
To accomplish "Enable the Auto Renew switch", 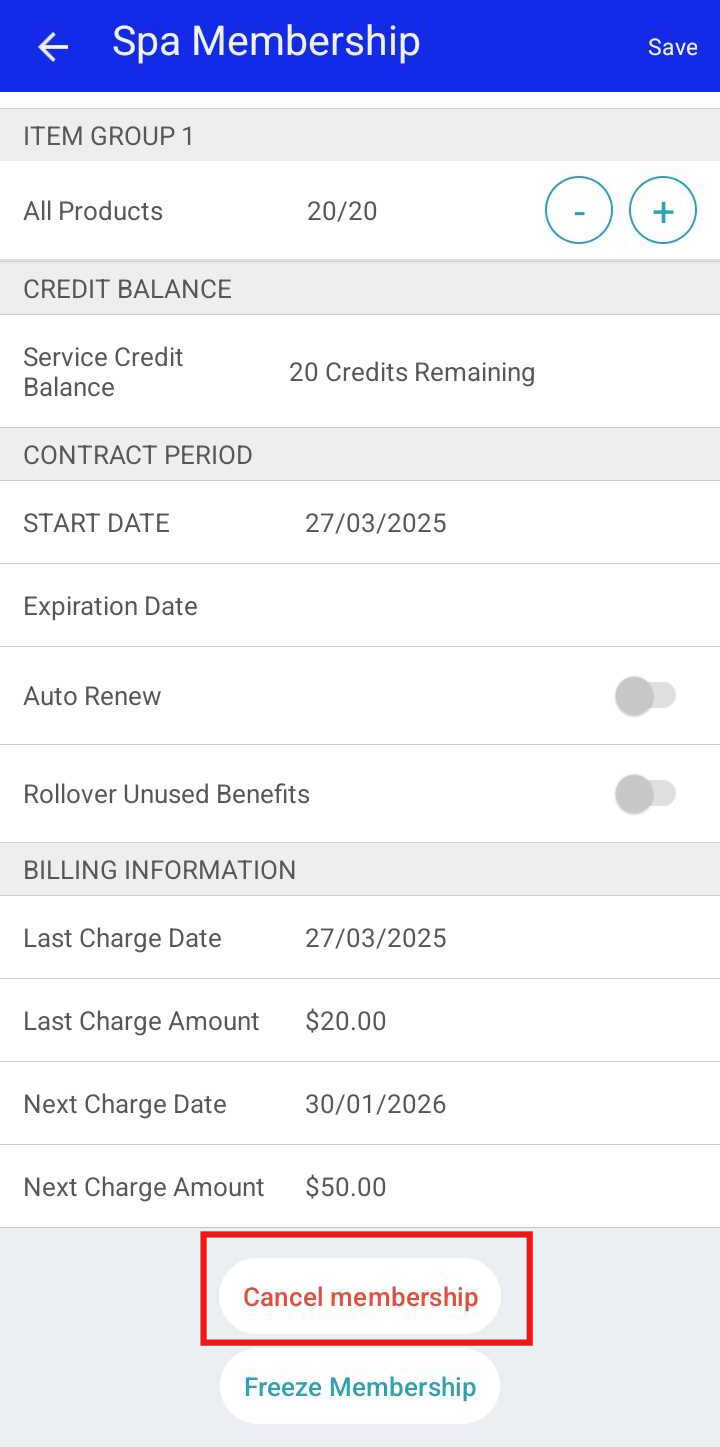I will pyautogui.click(x=645, y=696).
